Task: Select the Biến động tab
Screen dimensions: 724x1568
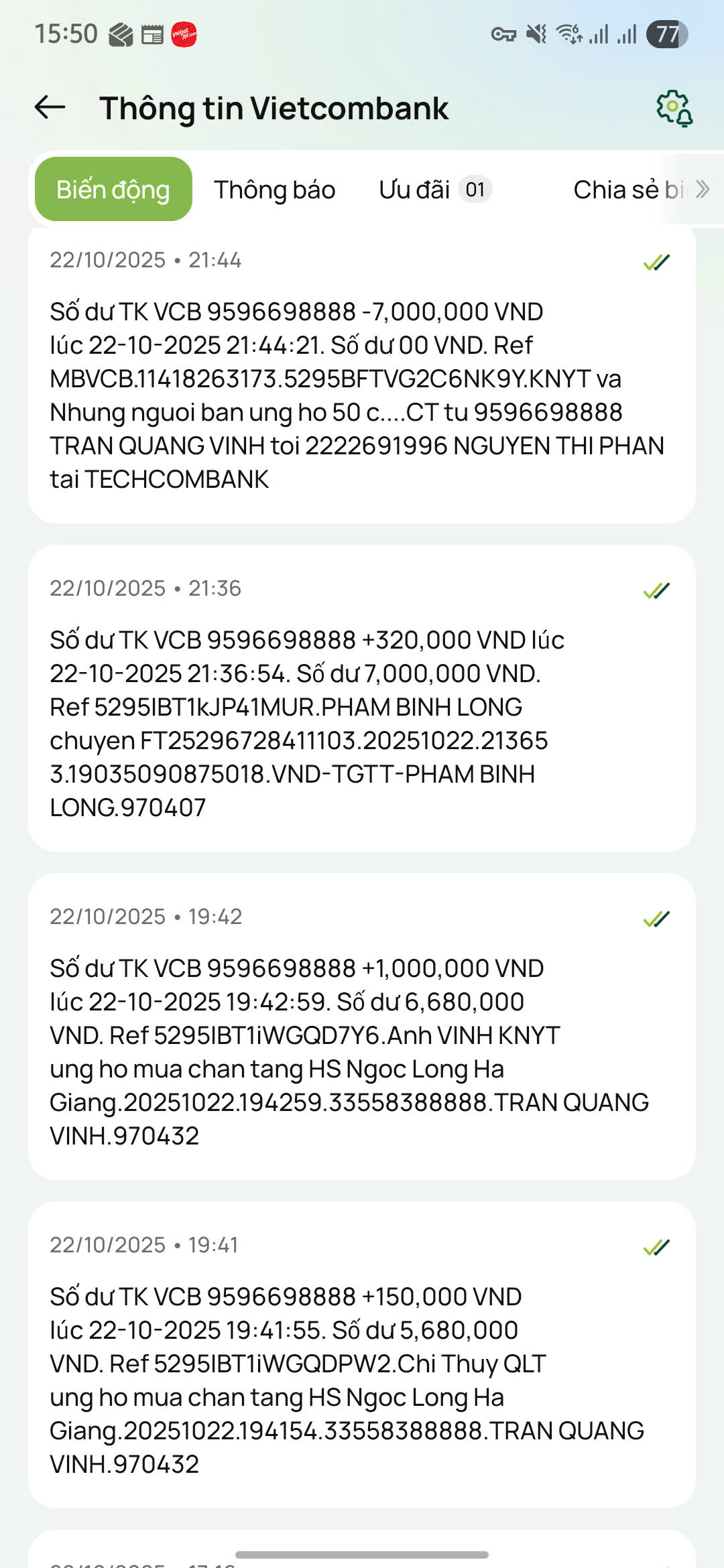Action: (x=113, y=190)
